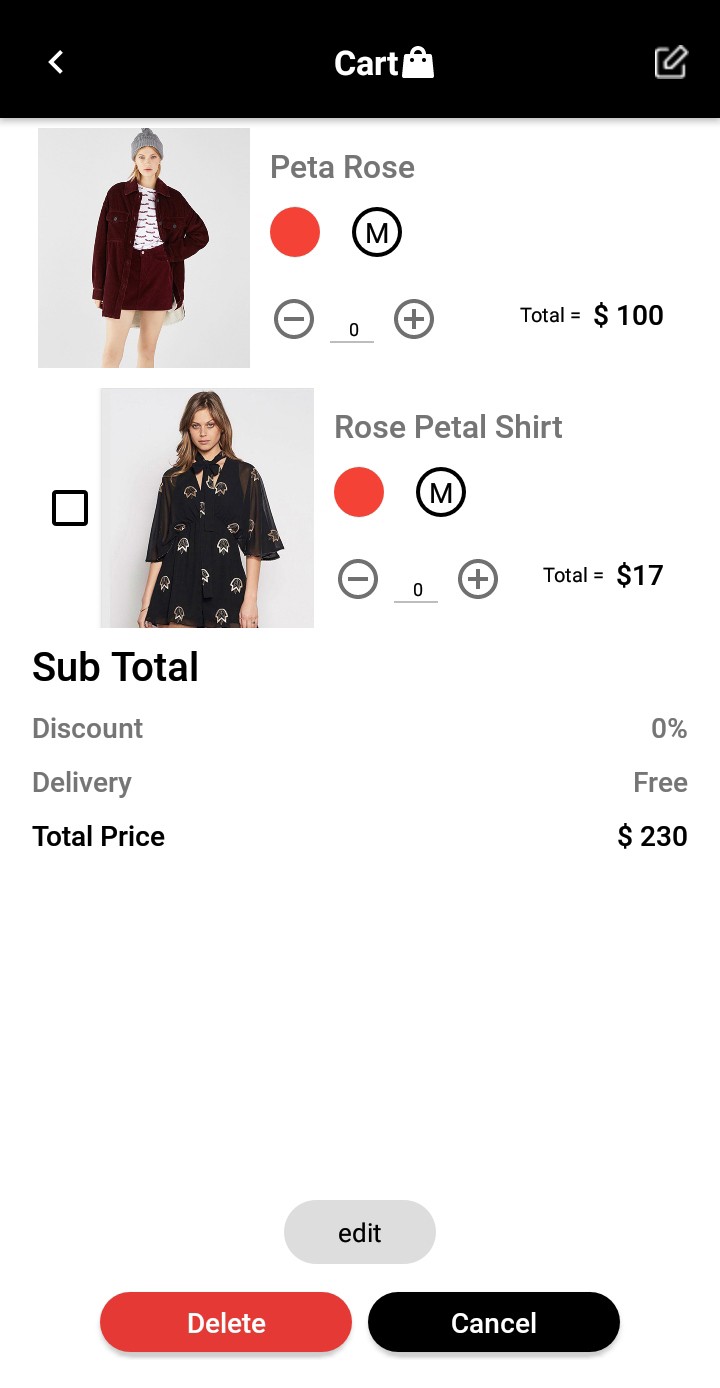This screenshot has width=720, height=1388.
Task: Go back from the Cart screen
Action: 56,62
